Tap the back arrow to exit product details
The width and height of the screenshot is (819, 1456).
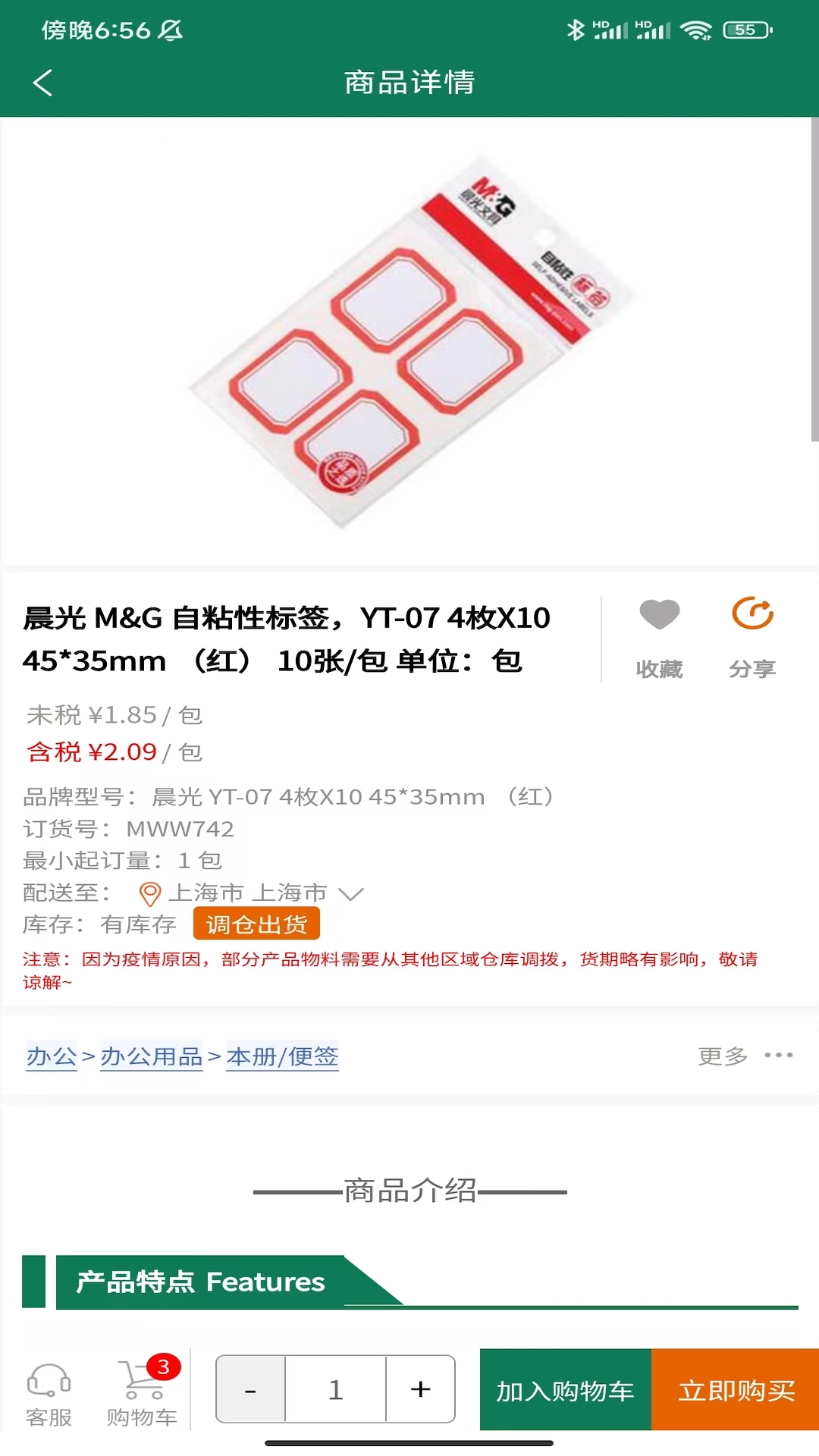click(x=43, y=83)
